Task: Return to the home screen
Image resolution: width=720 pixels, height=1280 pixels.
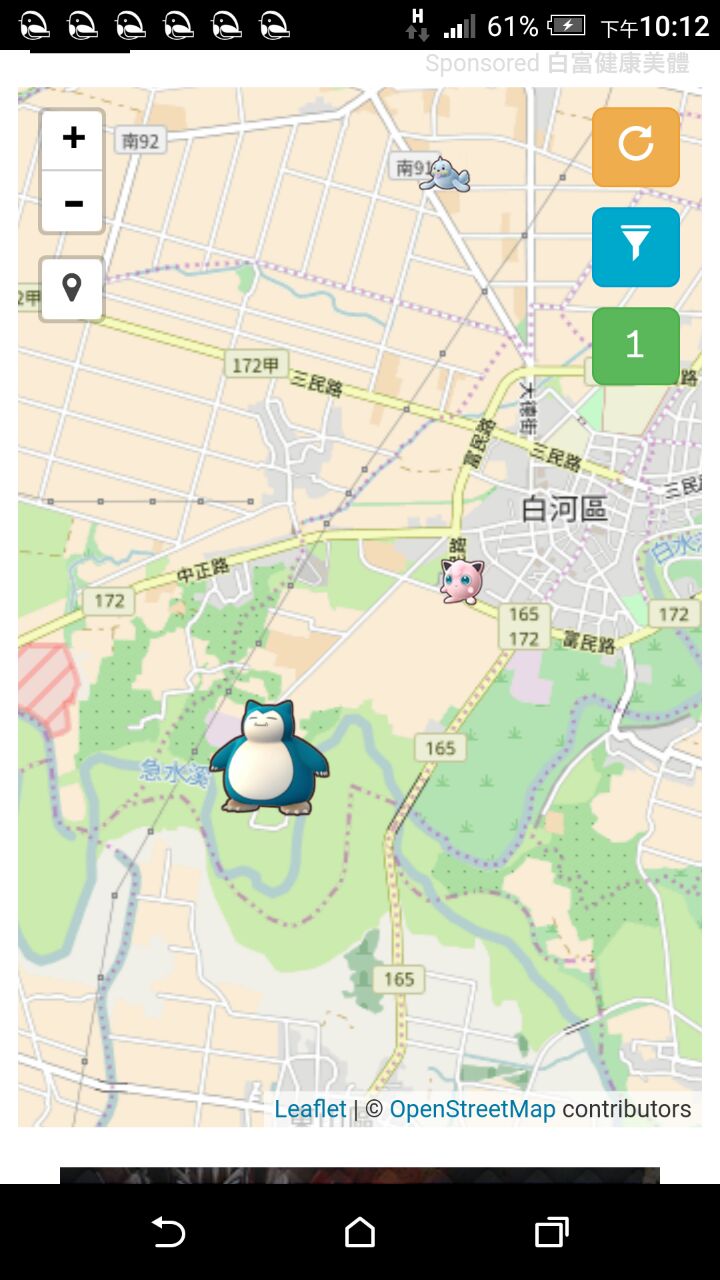Action: pos(360,1232)
